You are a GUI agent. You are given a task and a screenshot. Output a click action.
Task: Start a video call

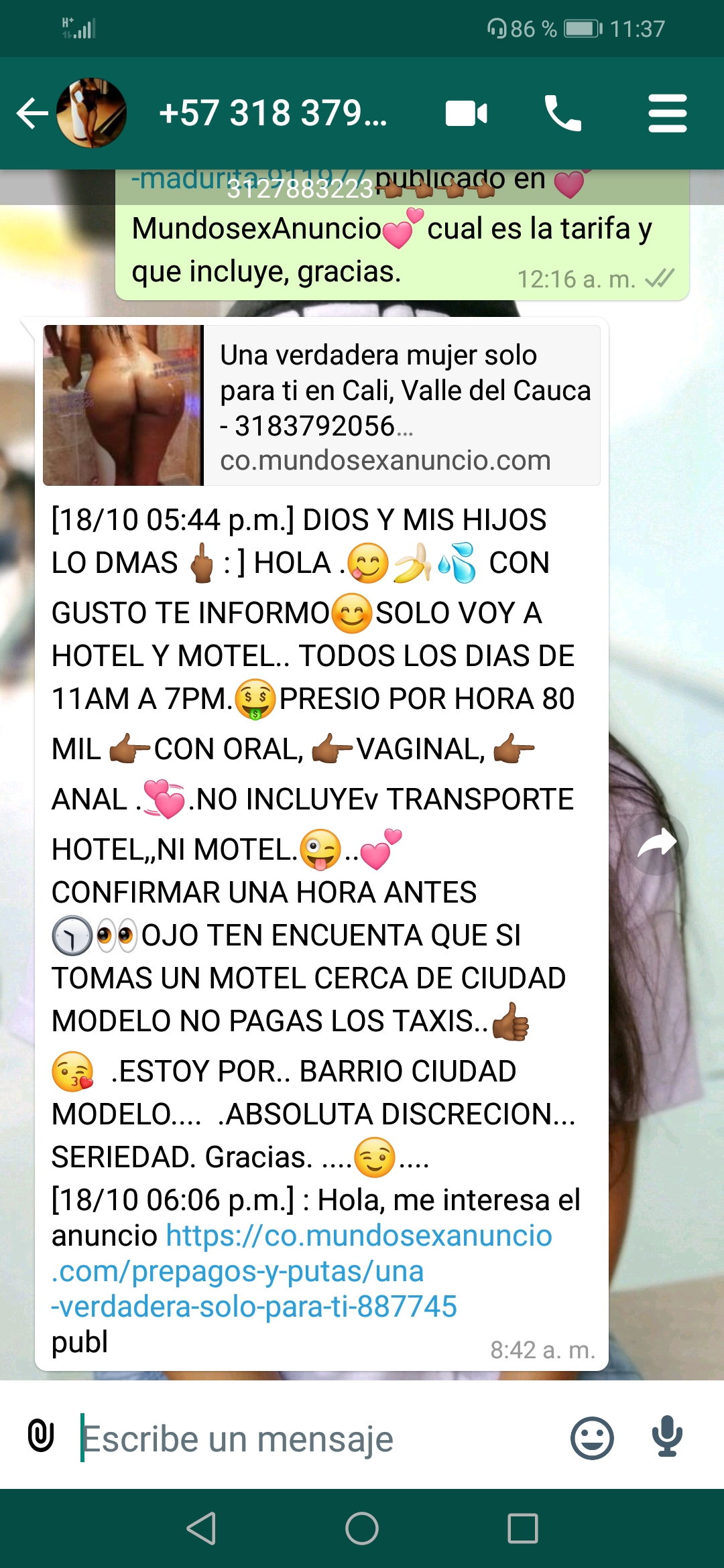(467, 113)
